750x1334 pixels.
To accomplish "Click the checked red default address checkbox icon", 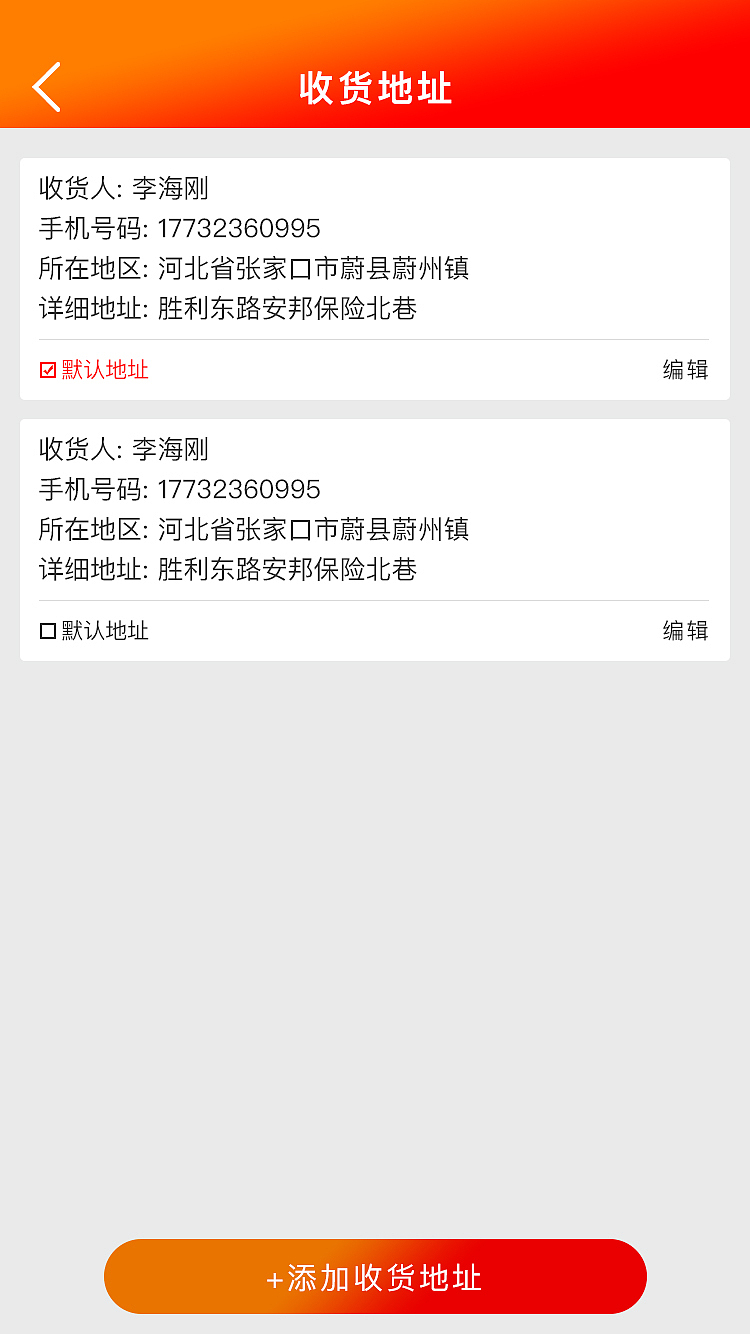I will 46,369.
